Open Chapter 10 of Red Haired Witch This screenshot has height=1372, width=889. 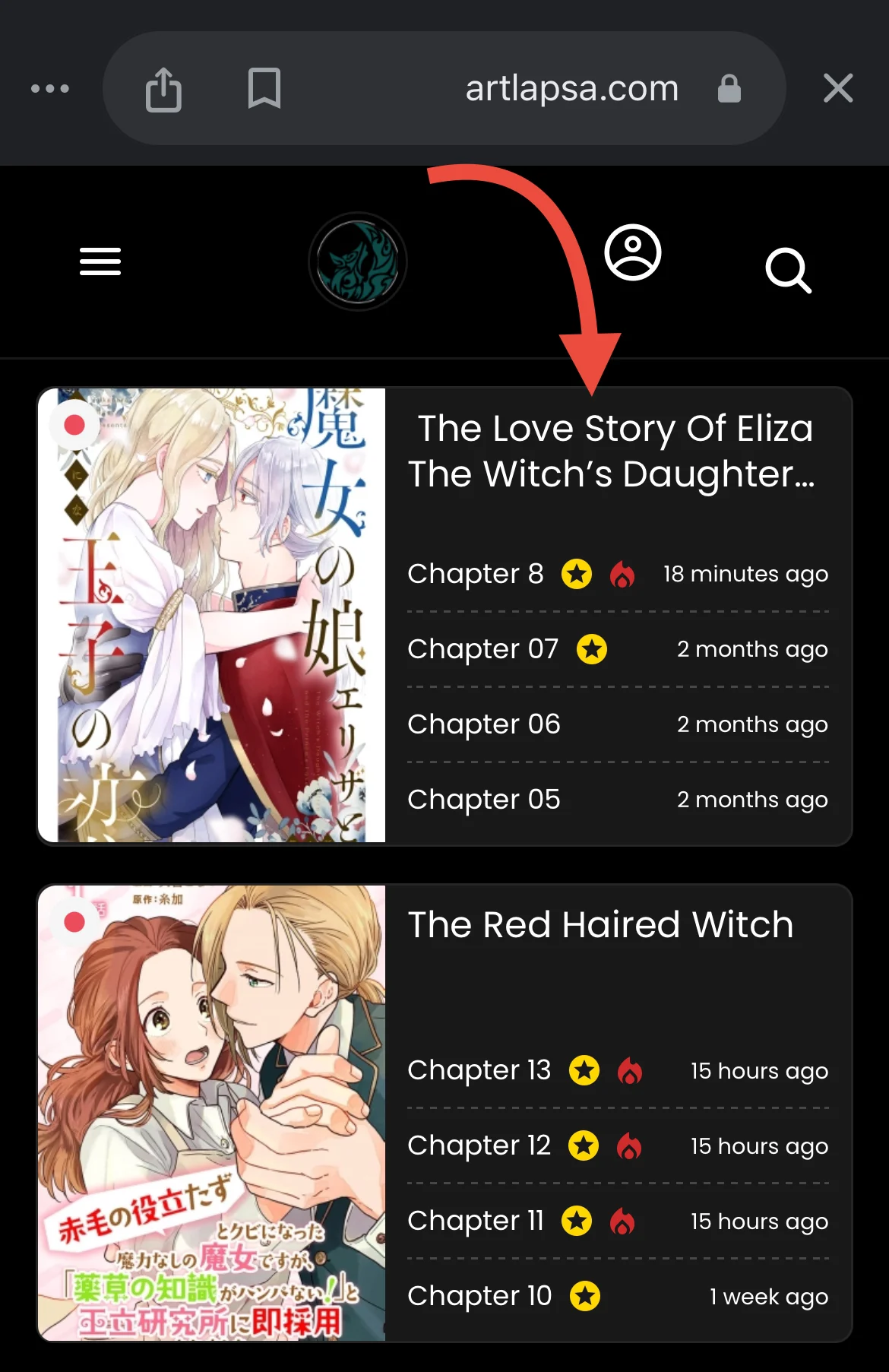pyautogui.click(x=479, y=1296)
